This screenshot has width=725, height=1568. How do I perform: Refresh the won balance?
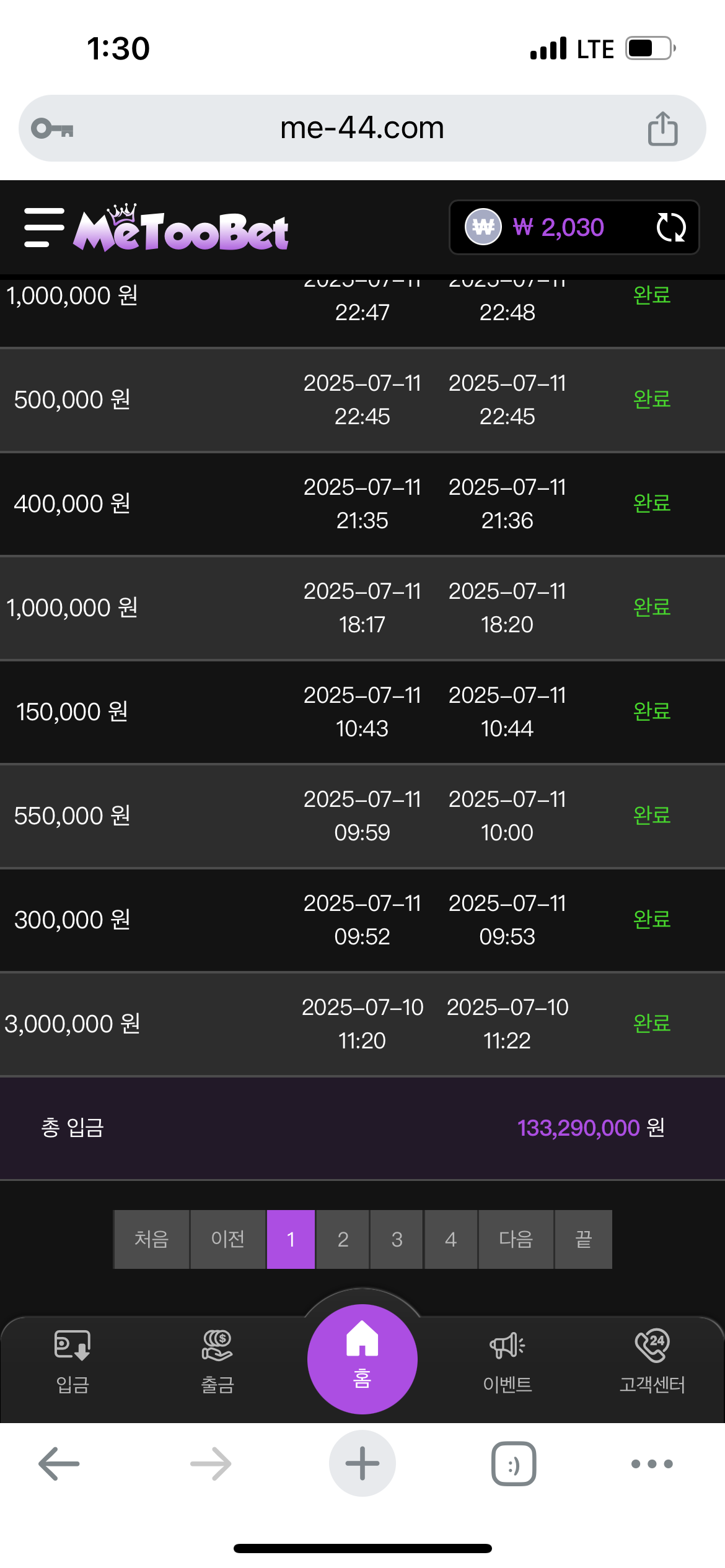671,227
